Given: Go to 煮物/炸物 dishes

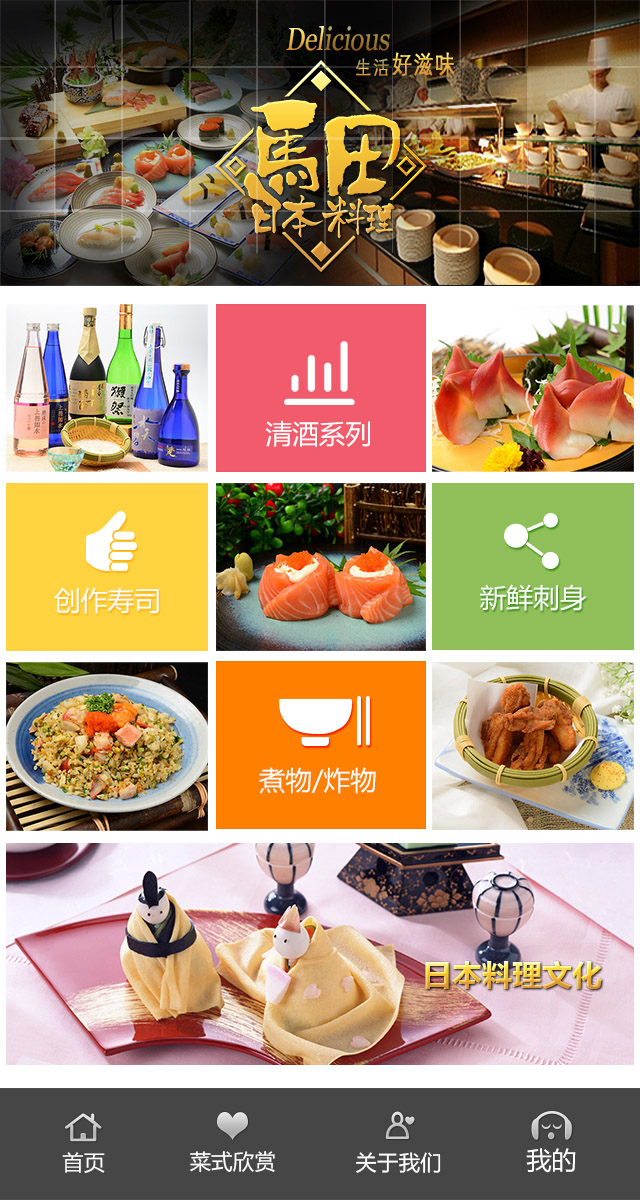Looking at the screenshot, I should tap(320, 745).
